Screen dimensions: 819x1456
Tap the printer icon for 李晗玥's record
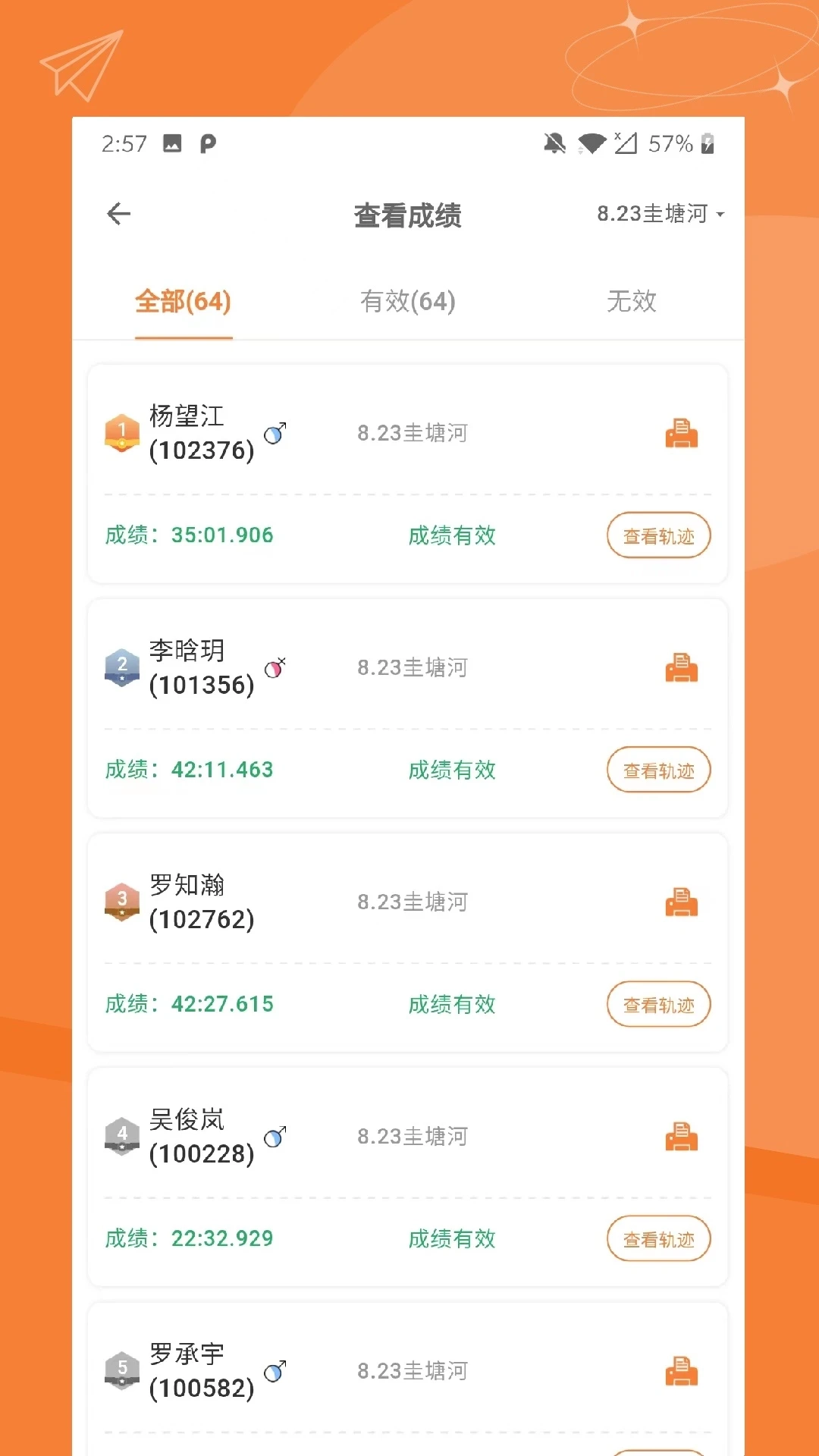[682, 667]
